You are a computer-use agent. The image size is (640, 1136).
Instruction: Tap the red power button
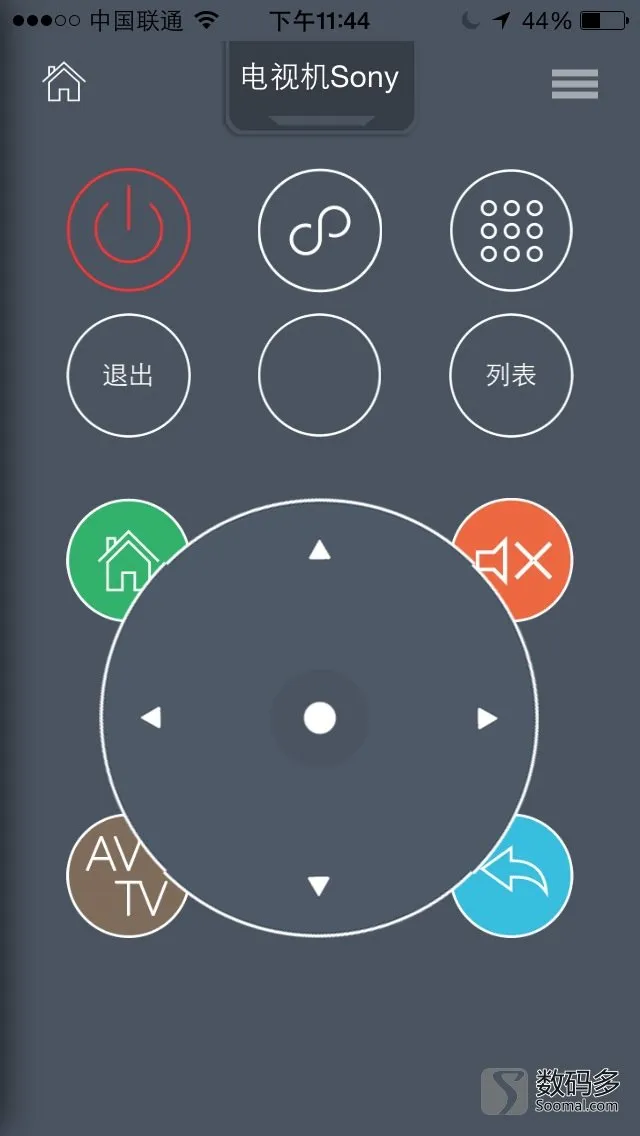(x=128, y=230)
